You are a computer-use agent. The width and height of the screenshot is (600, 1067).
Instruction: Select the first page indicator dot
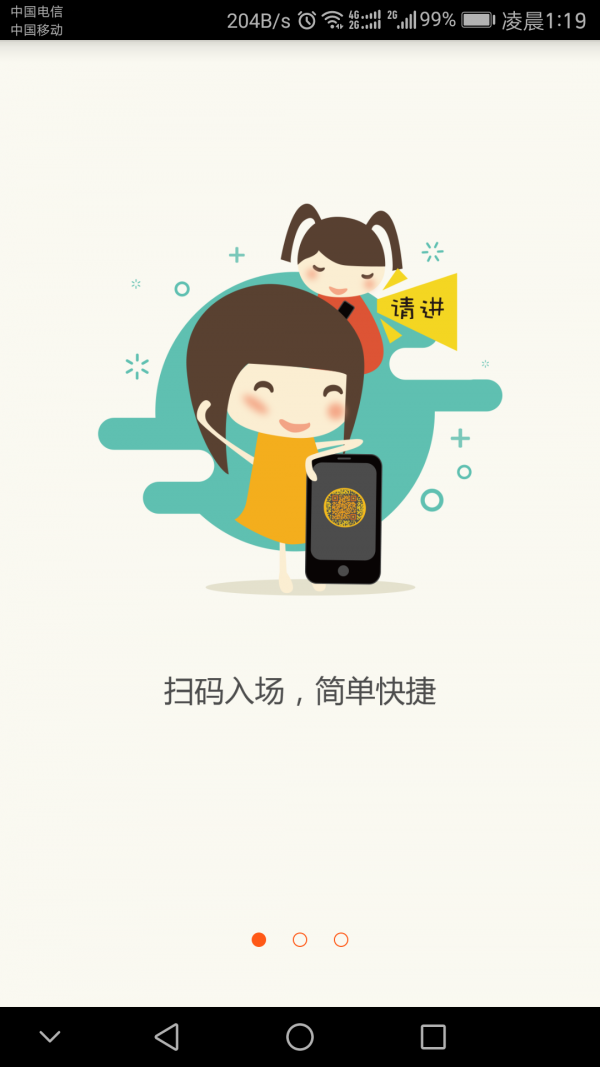259,940
